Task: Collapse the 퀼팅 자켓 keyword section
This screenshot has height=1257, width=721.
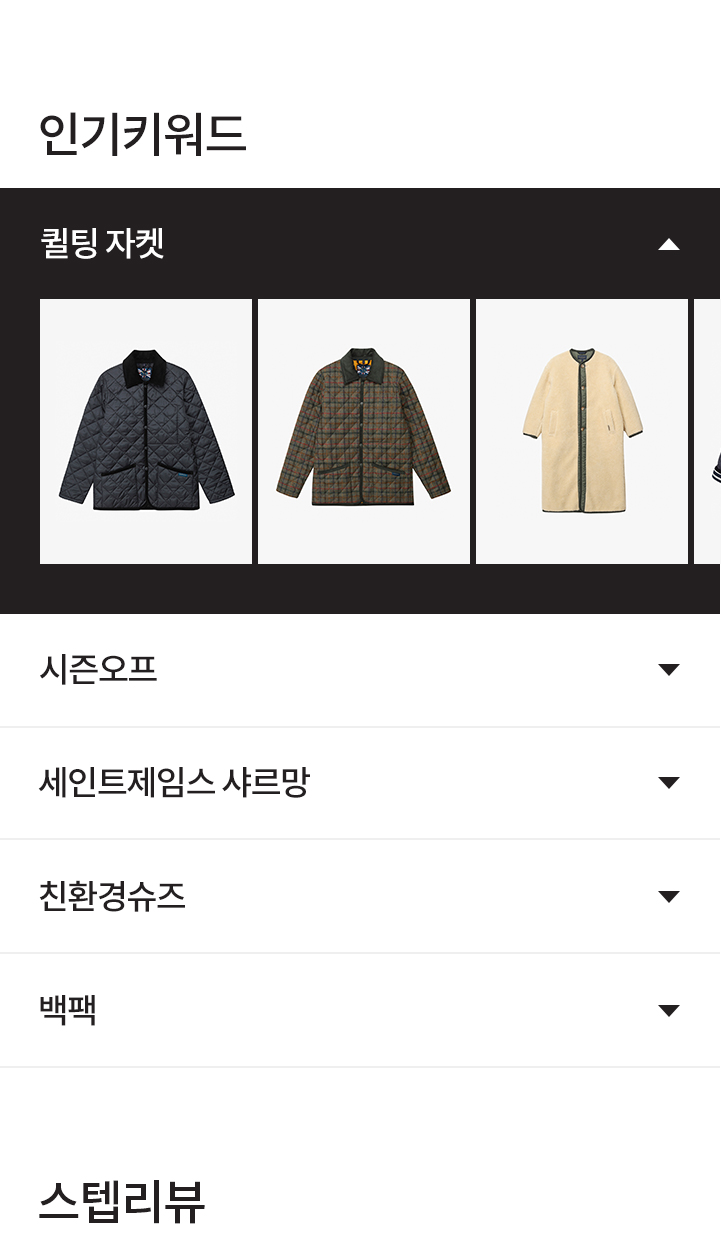Action: pyautogui.click(x=668, y=244)
